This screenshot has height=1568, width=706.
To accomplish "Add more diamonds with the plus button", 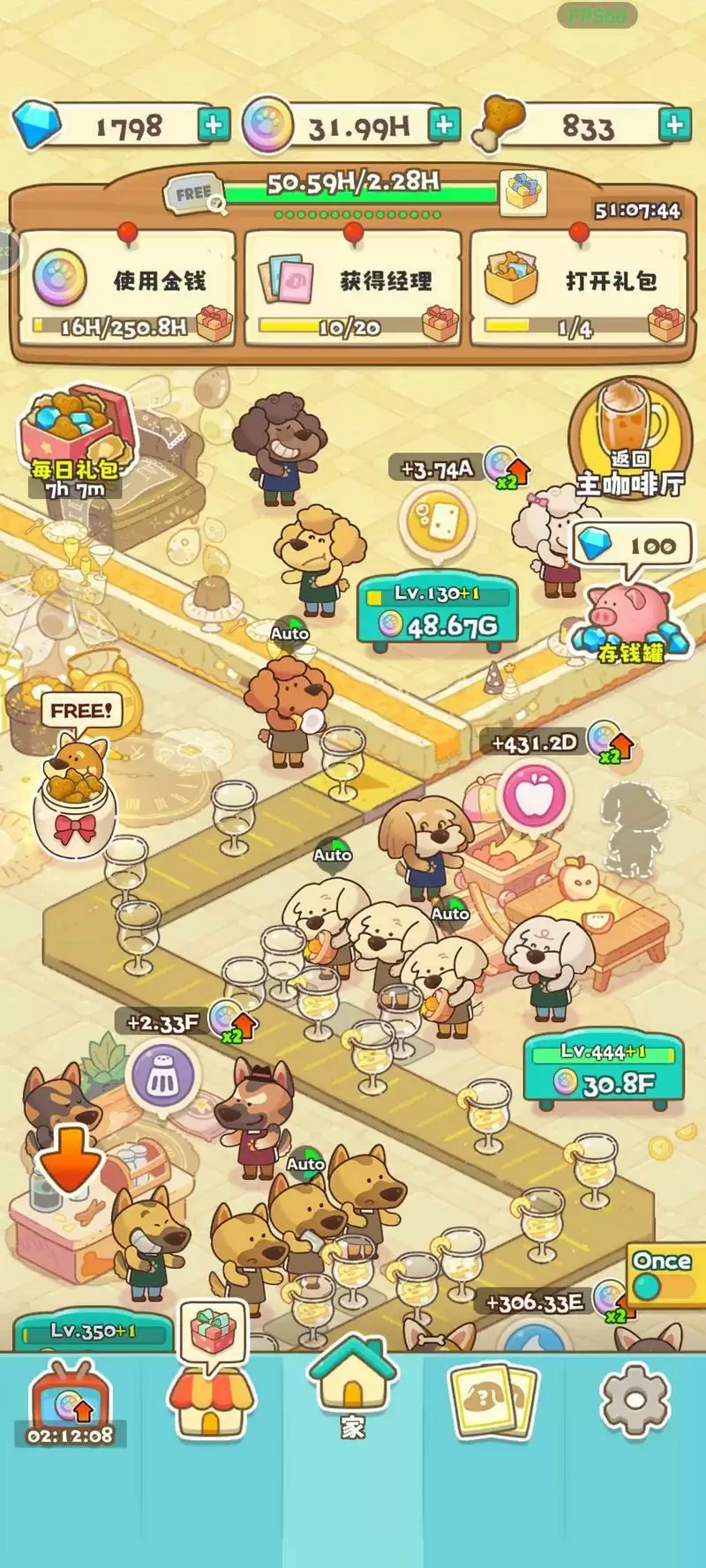I will coord(214,125).
